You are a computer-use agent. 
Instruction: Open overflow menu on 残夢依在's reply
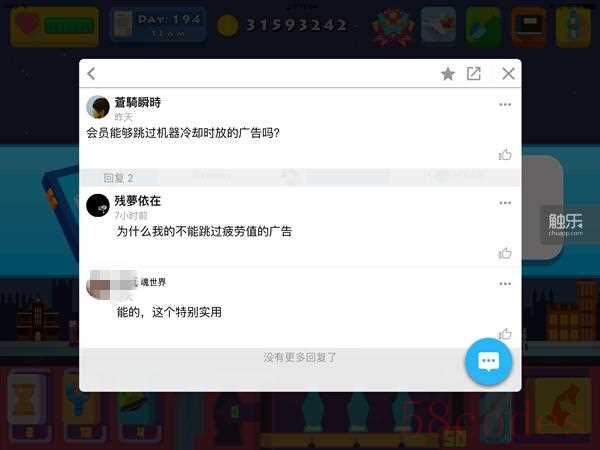click(505, 202)
